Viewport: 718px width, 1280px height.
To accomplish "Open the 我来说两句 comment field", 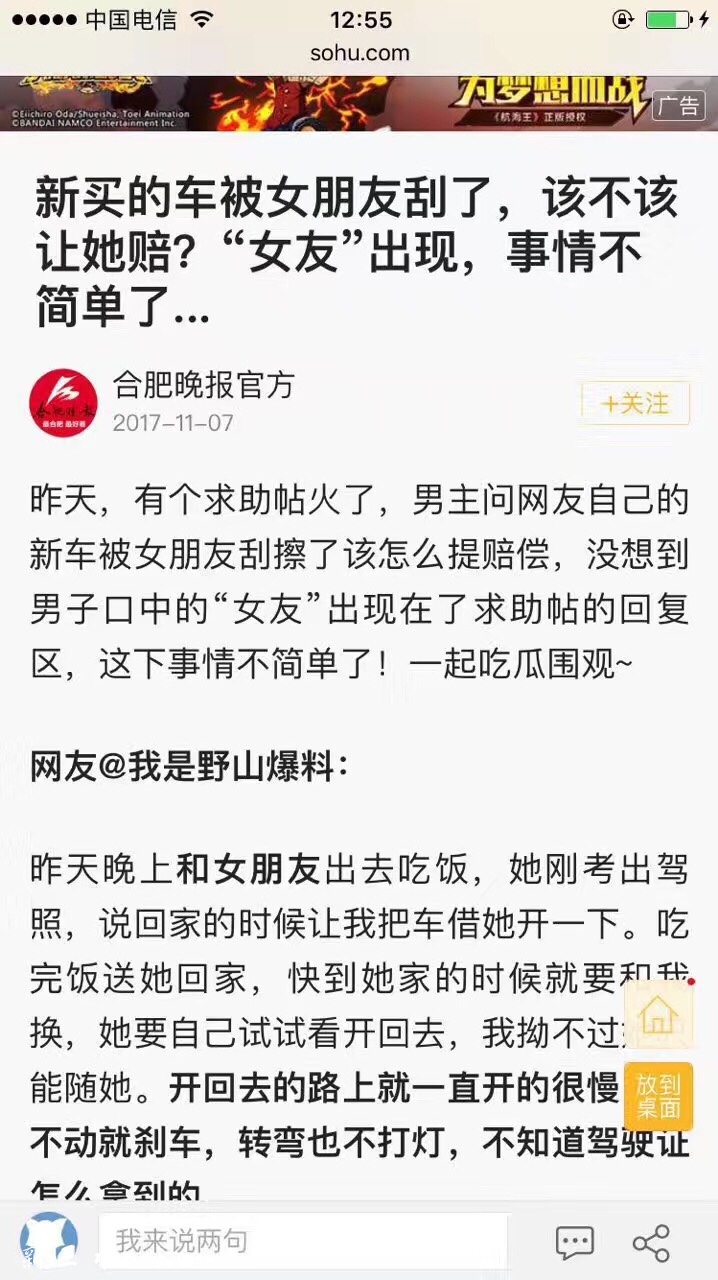I will point(302,1242).
